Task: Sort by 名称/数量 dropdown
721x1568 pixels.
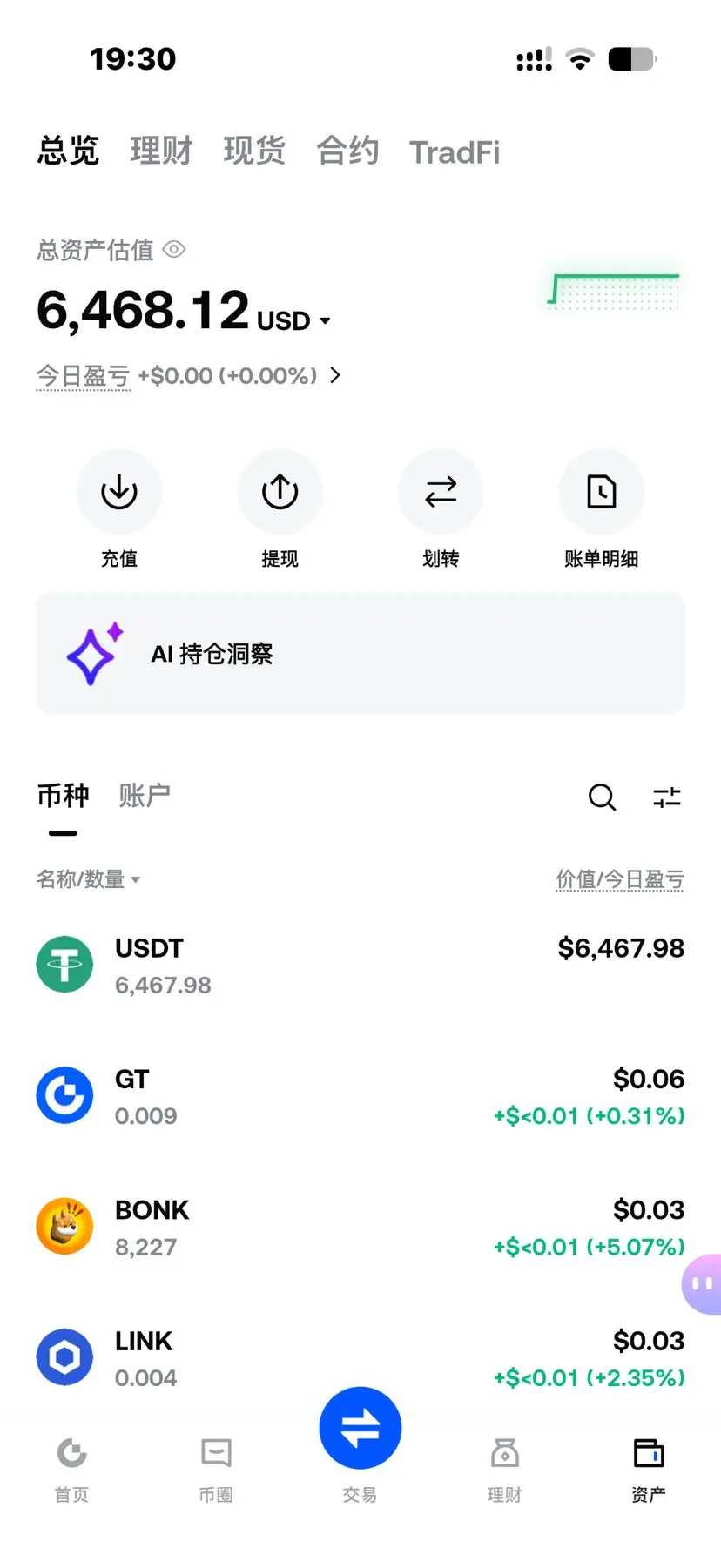Action: 88,879
